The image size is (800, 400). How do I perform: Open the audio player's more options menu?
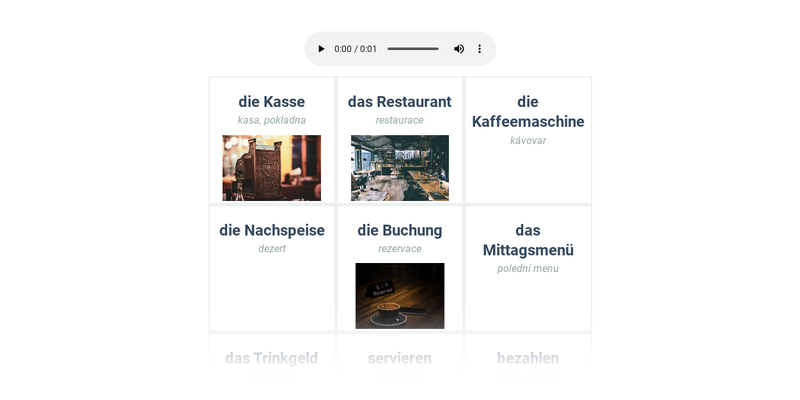(x=479, y=49)
